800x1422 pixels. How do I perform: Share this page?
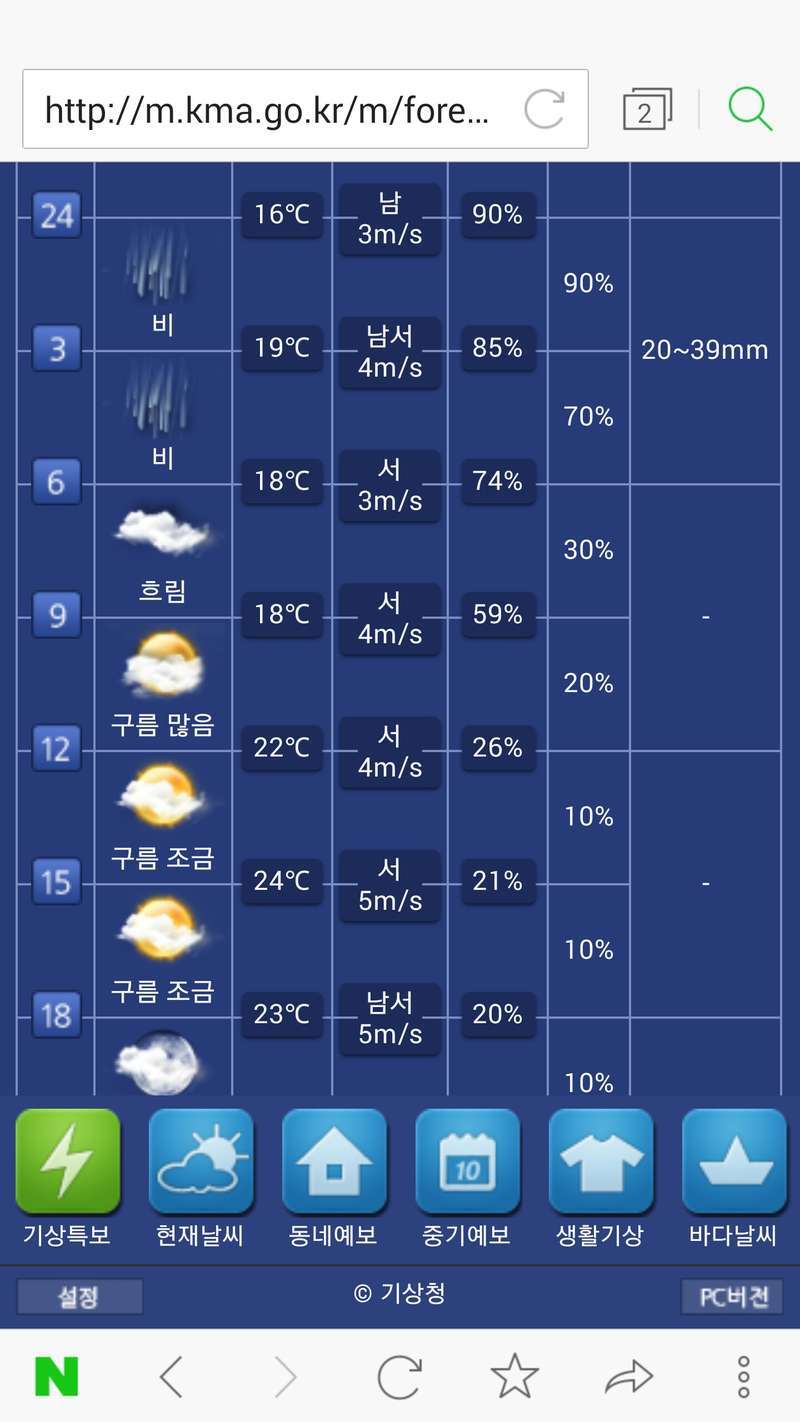[629, 1378]
